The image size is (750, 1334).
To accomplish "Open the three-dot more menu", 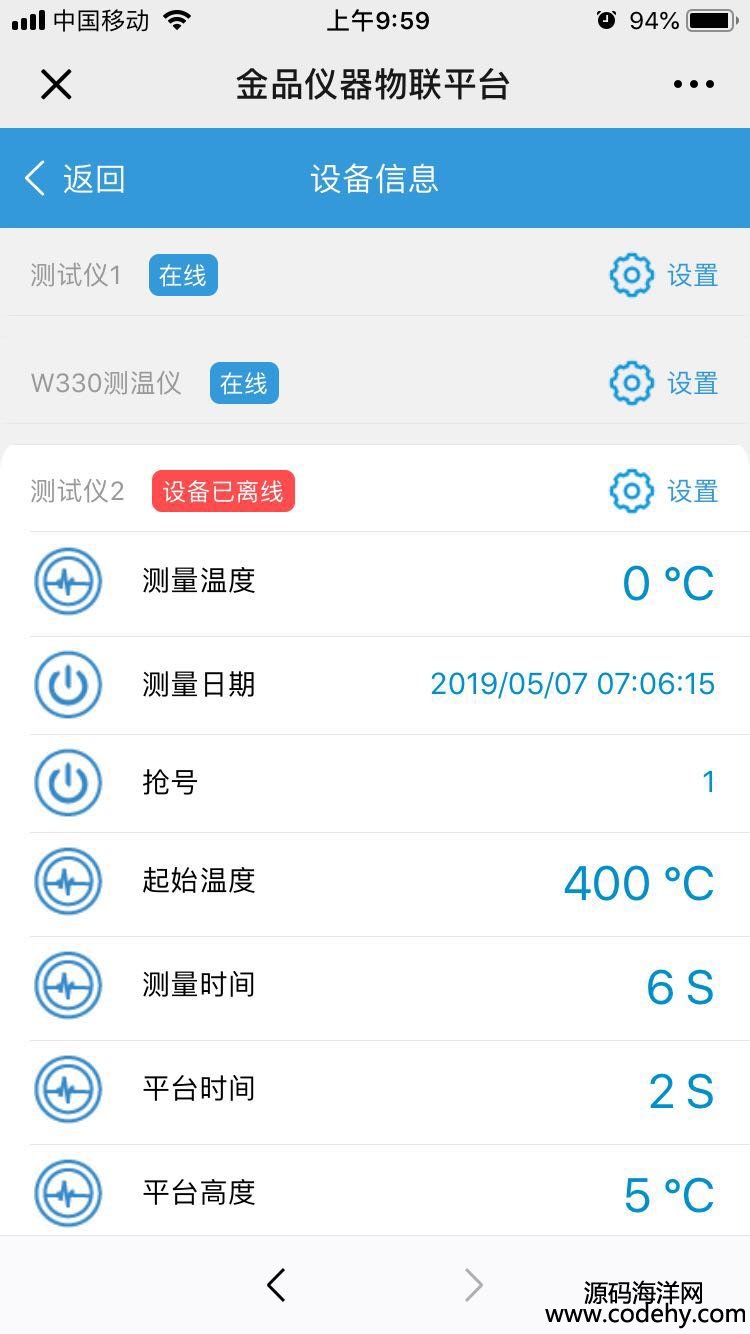I will click(694, 84).
